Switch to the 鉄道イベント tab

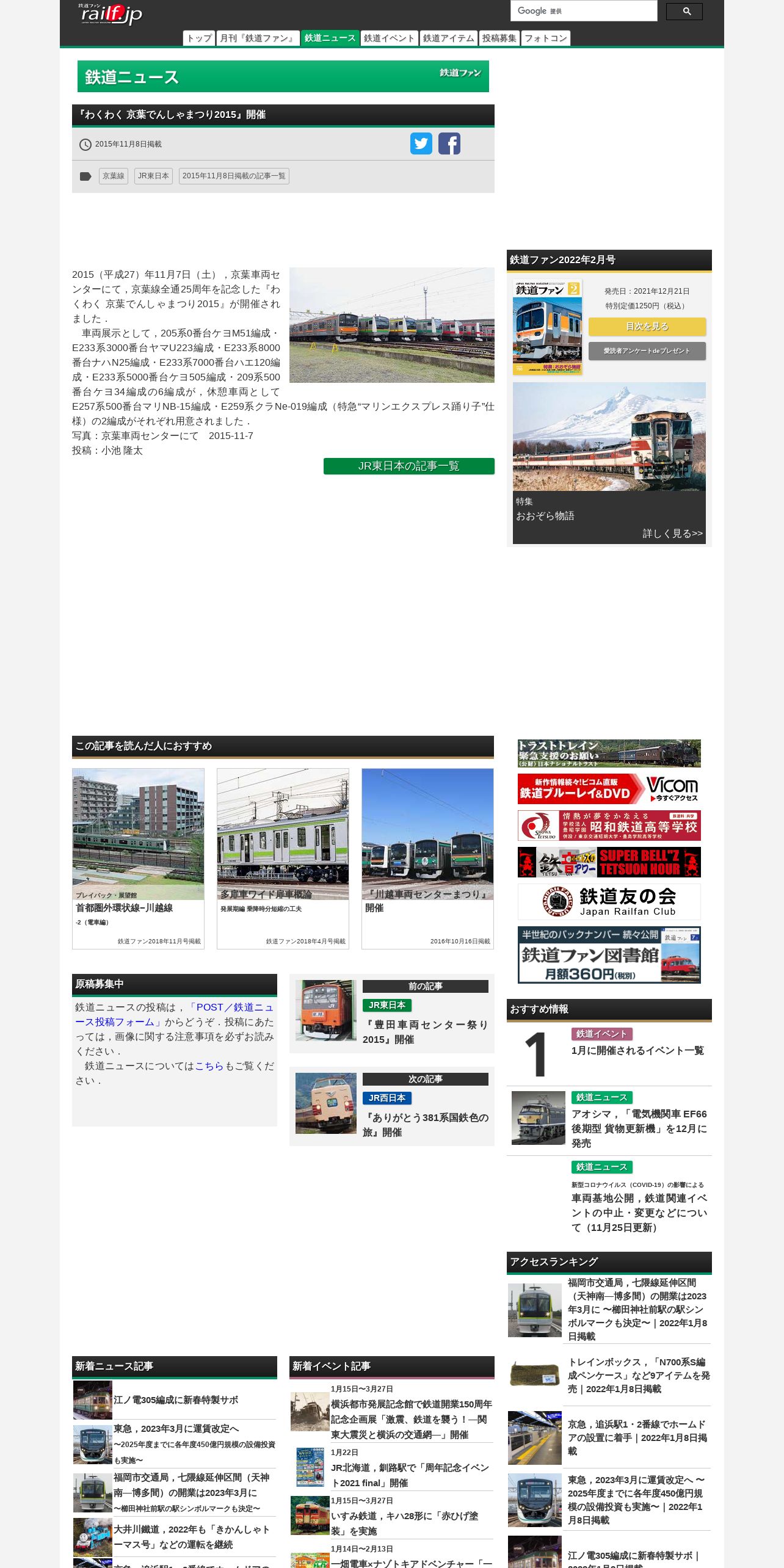(390, 38)
